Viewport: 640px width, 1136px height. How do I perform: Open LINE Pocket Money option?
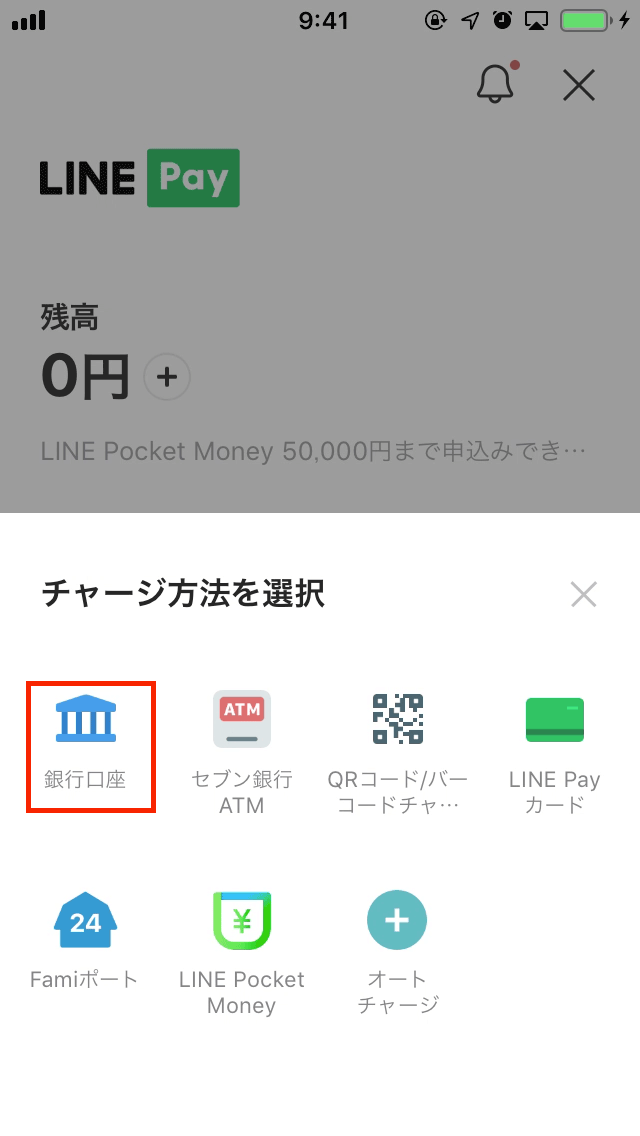241,953
